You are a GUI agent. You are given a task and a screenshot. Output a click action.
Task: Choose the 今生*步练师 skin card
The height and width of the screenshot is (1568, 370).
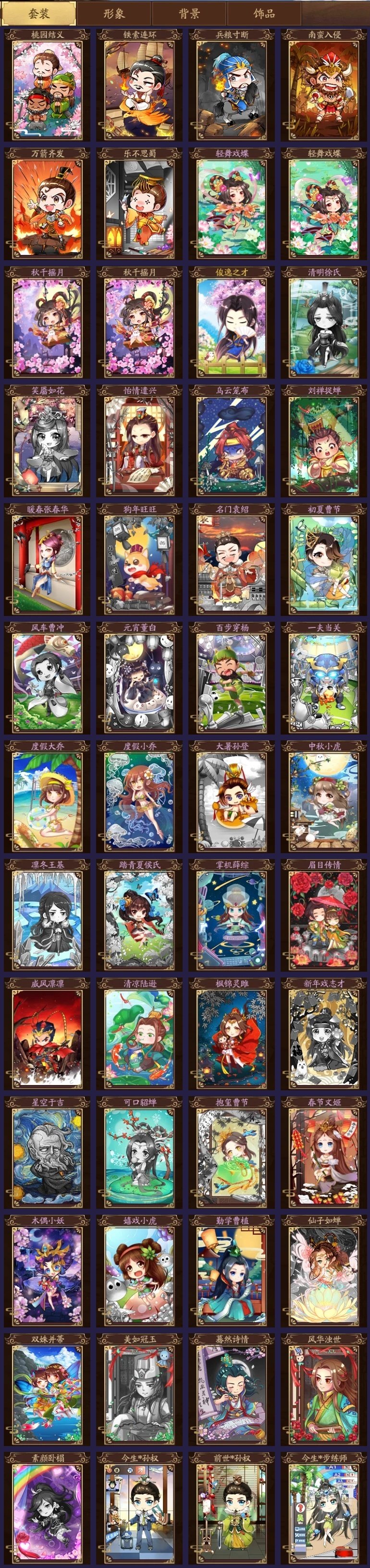tap(324, 1508)
